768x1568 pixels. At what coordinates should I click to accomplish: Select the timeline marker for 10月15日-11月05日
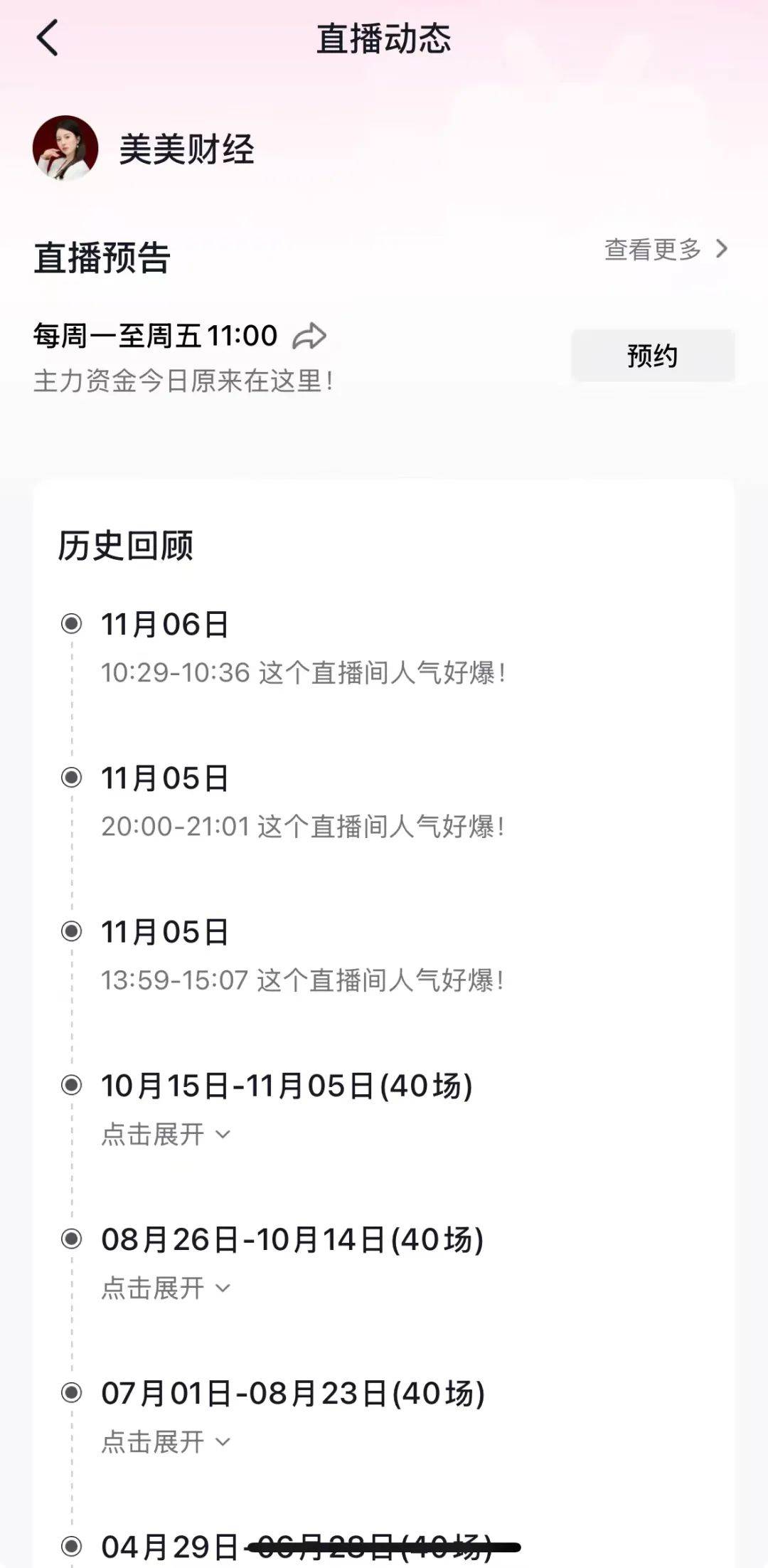72,1084
